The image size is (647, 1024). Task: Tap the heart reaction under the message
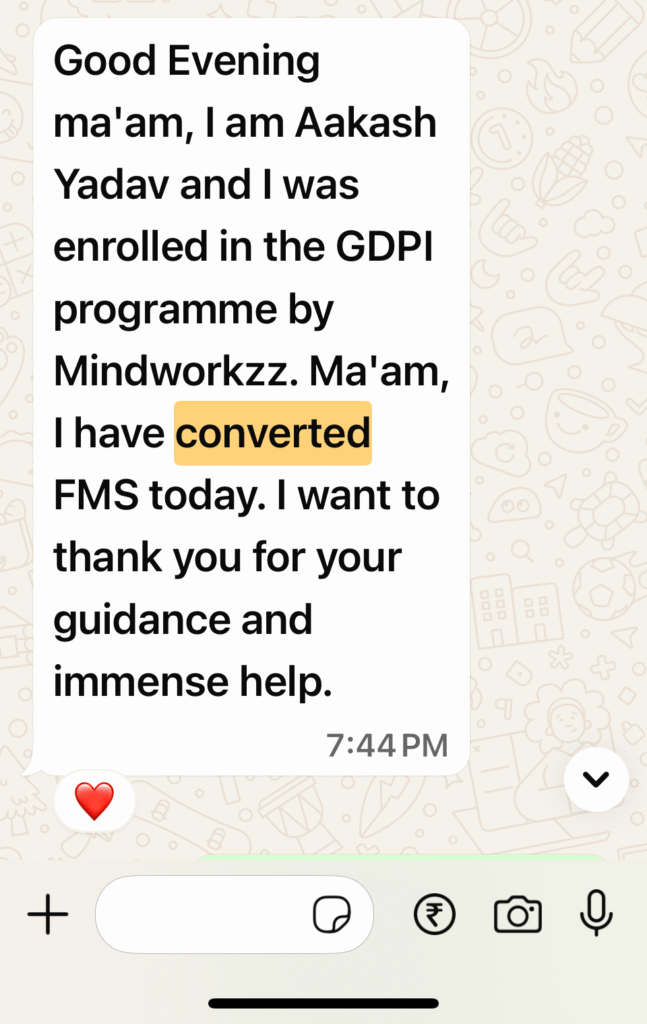(94, 801)
